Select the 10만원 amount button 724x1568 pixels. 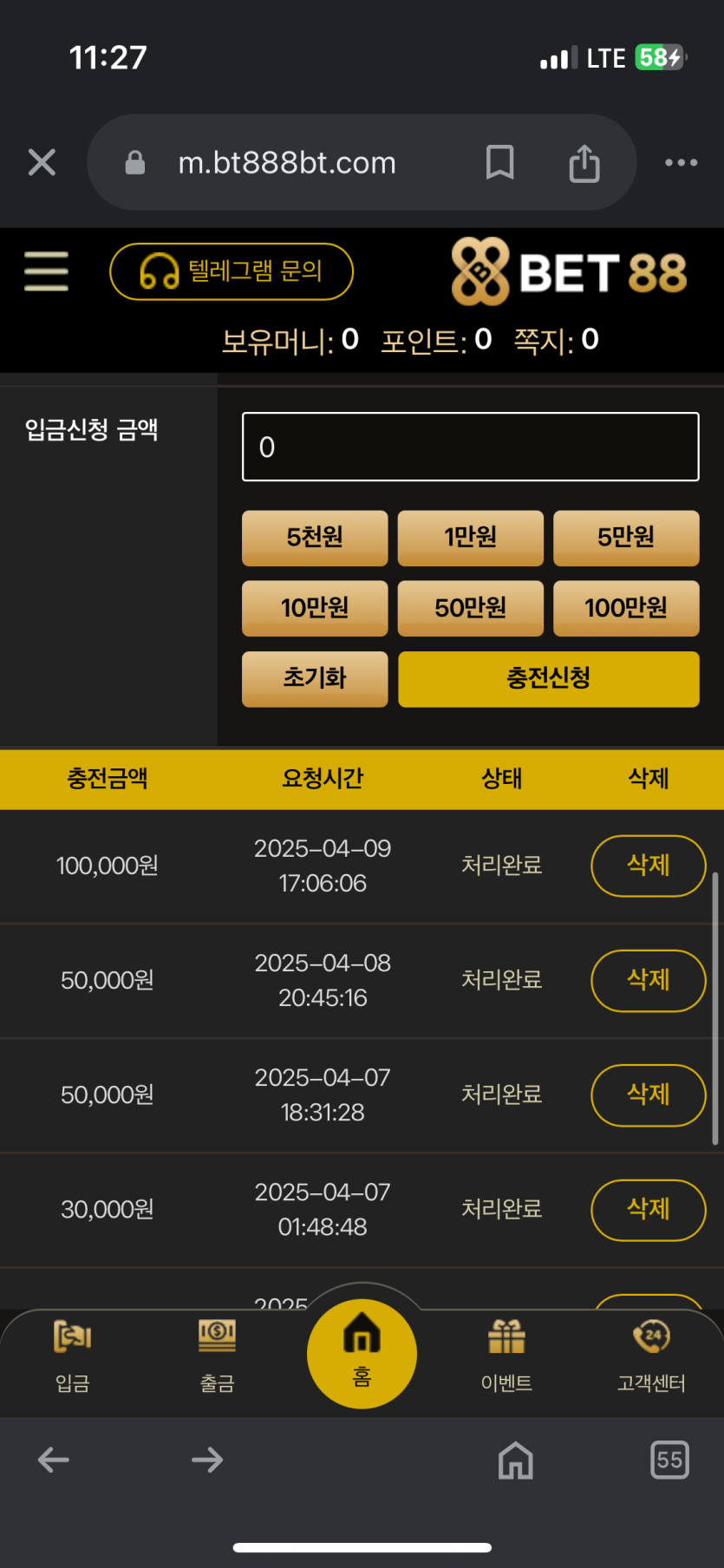click(315, 608)
